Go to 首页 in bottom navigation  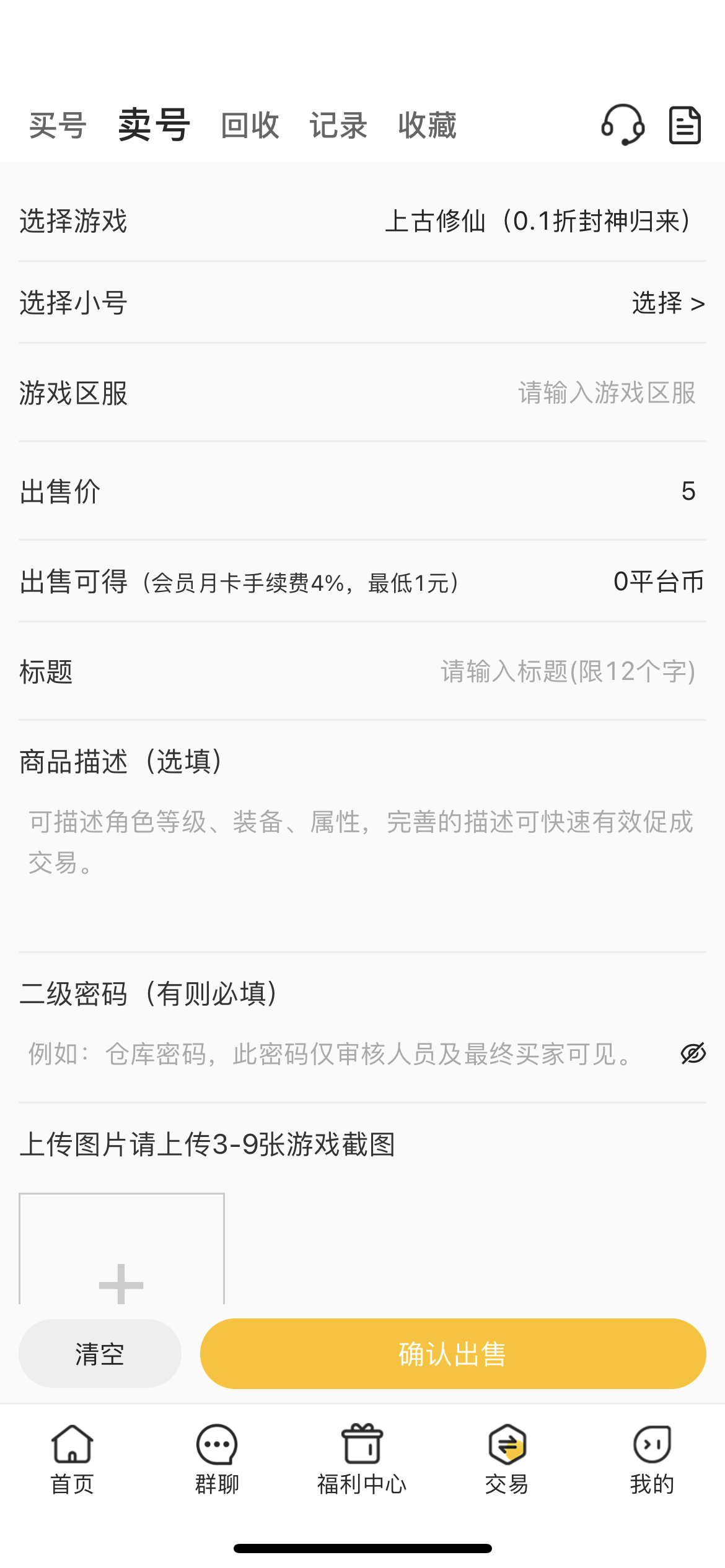(72, 1458)
